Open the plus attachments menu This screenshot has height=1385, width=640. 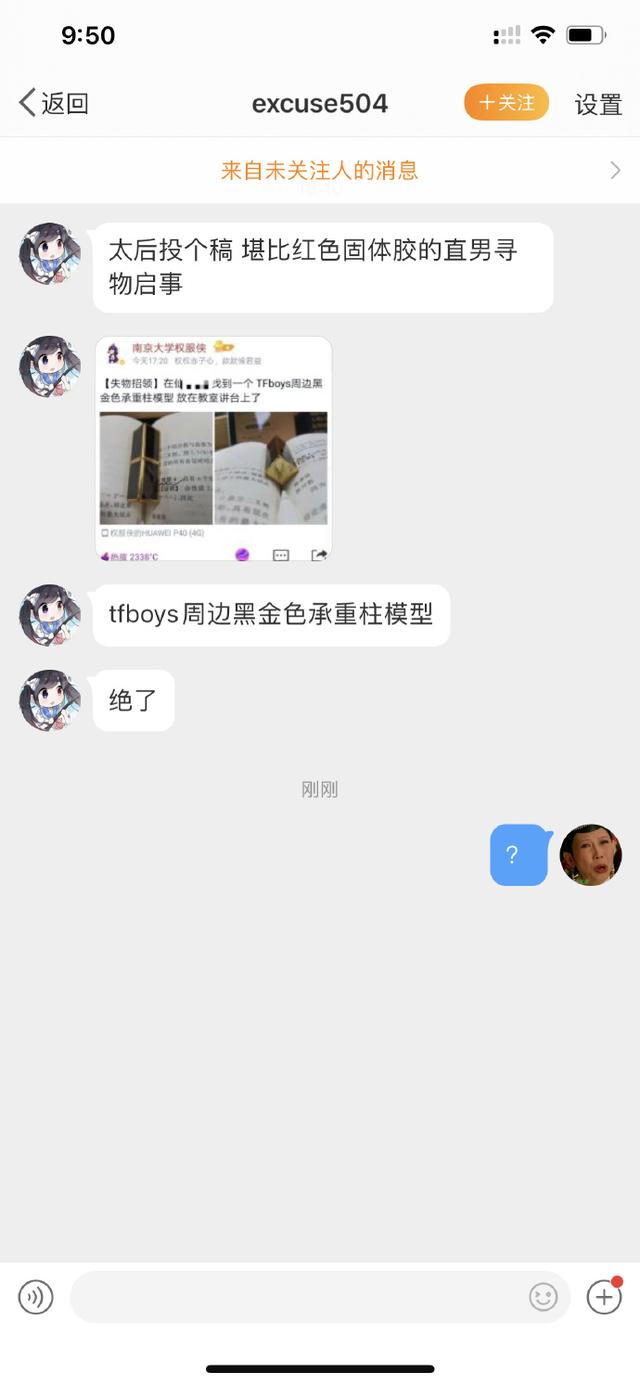pos(604,1298)
